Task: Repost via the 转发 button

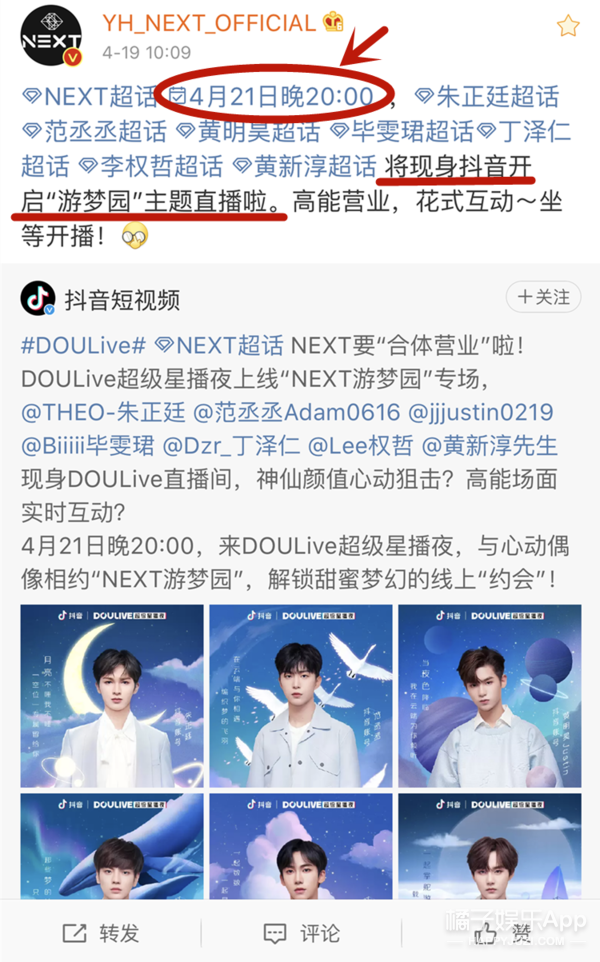Action: coord(100,933)
